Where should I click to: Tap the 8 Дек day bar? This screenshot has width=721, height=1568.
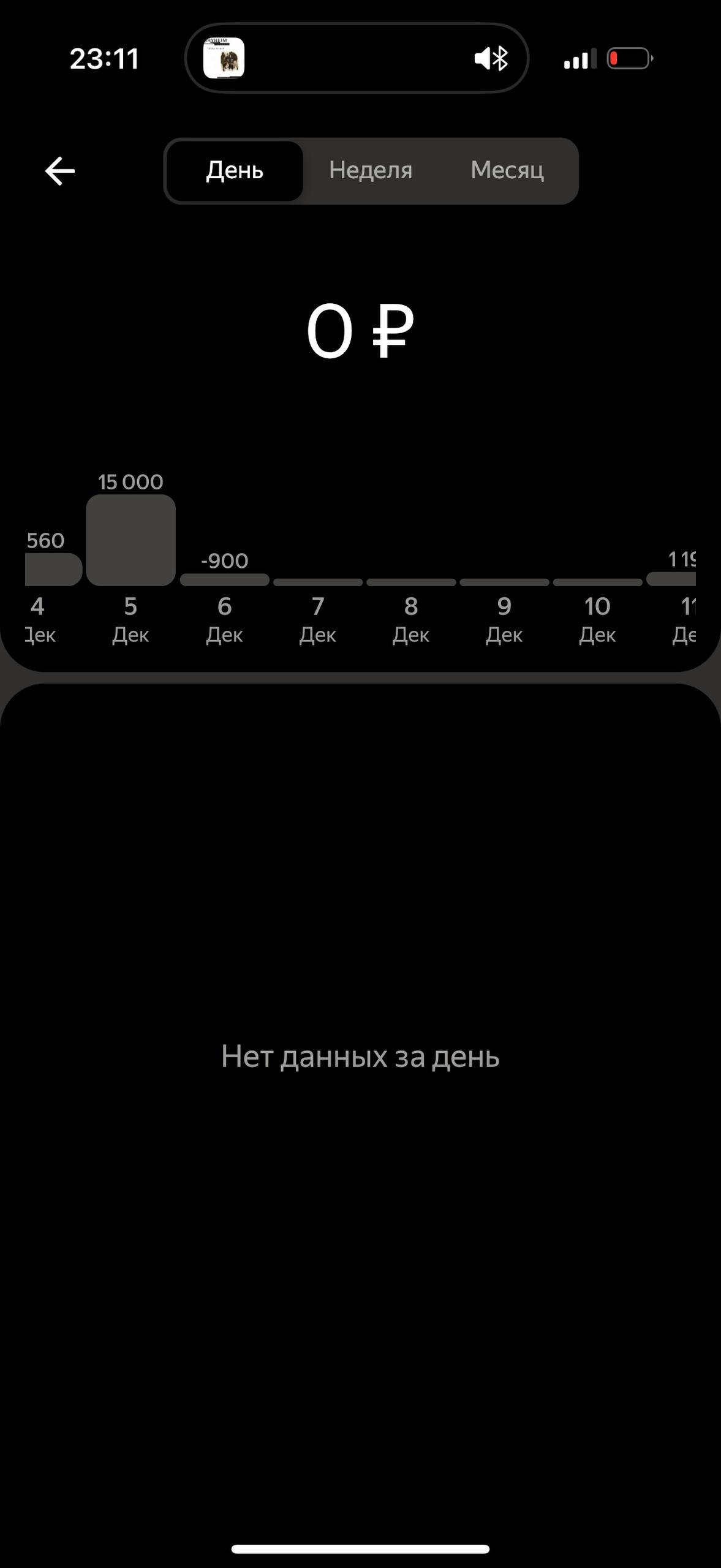click(411, 582)
